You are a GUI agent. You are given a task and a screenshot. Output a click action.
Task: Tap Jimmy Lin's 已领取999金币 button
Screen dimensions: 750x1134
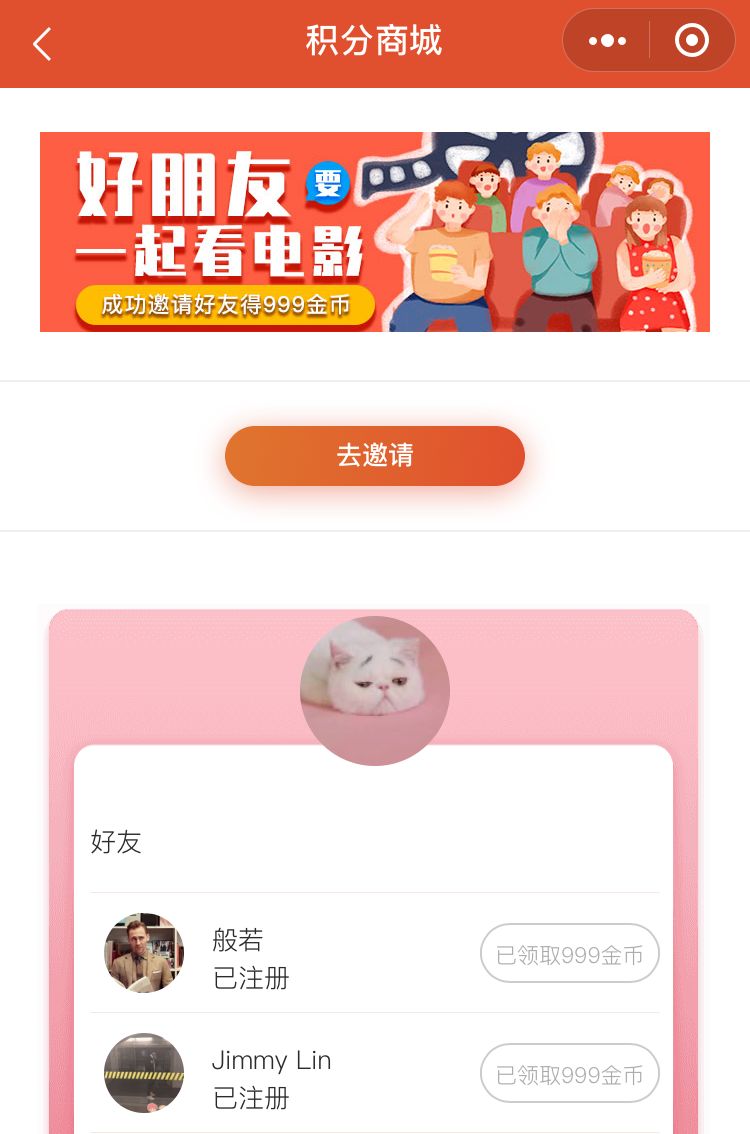coord(569,1074)
